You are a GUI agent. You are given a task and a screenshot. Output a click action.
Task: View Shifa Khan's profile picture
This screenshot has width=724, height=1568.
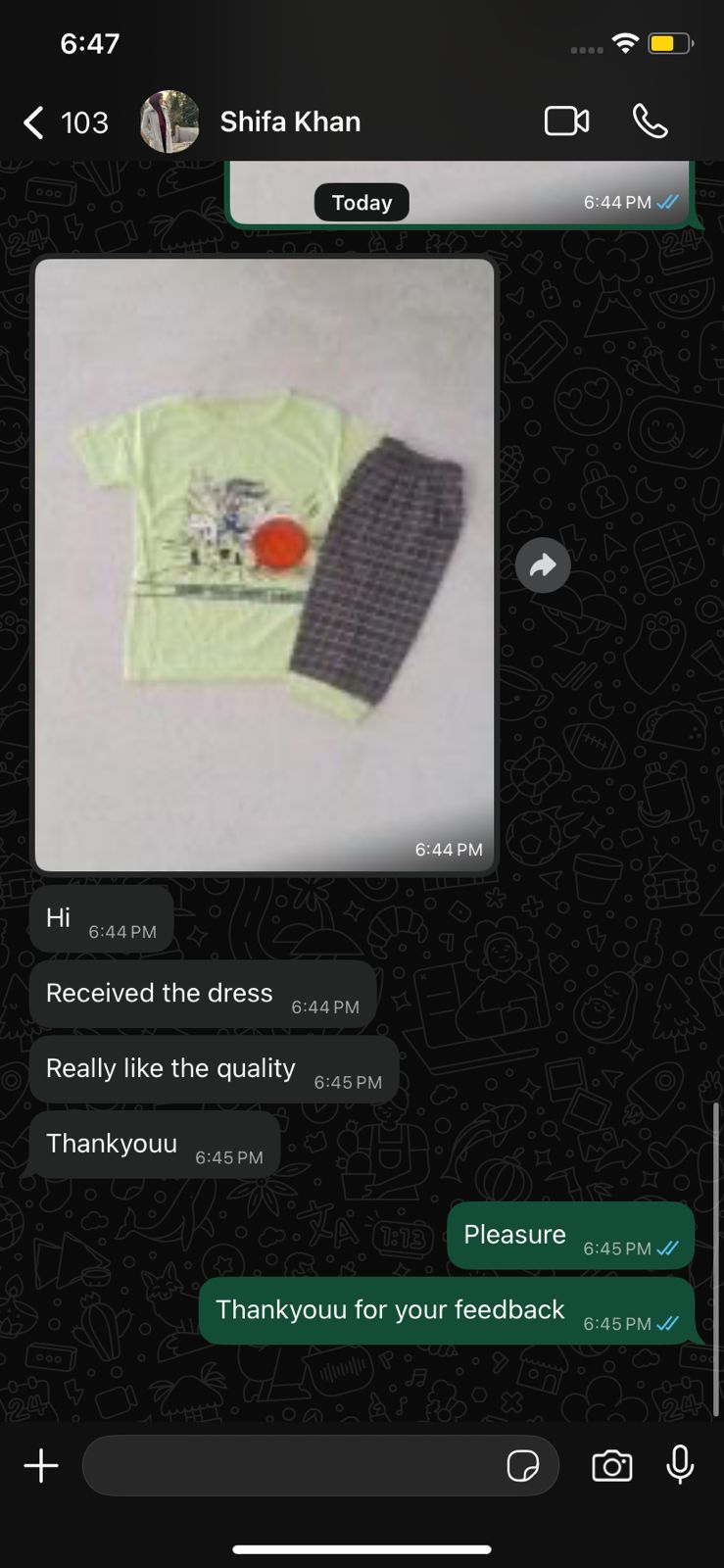pos(169,122)
